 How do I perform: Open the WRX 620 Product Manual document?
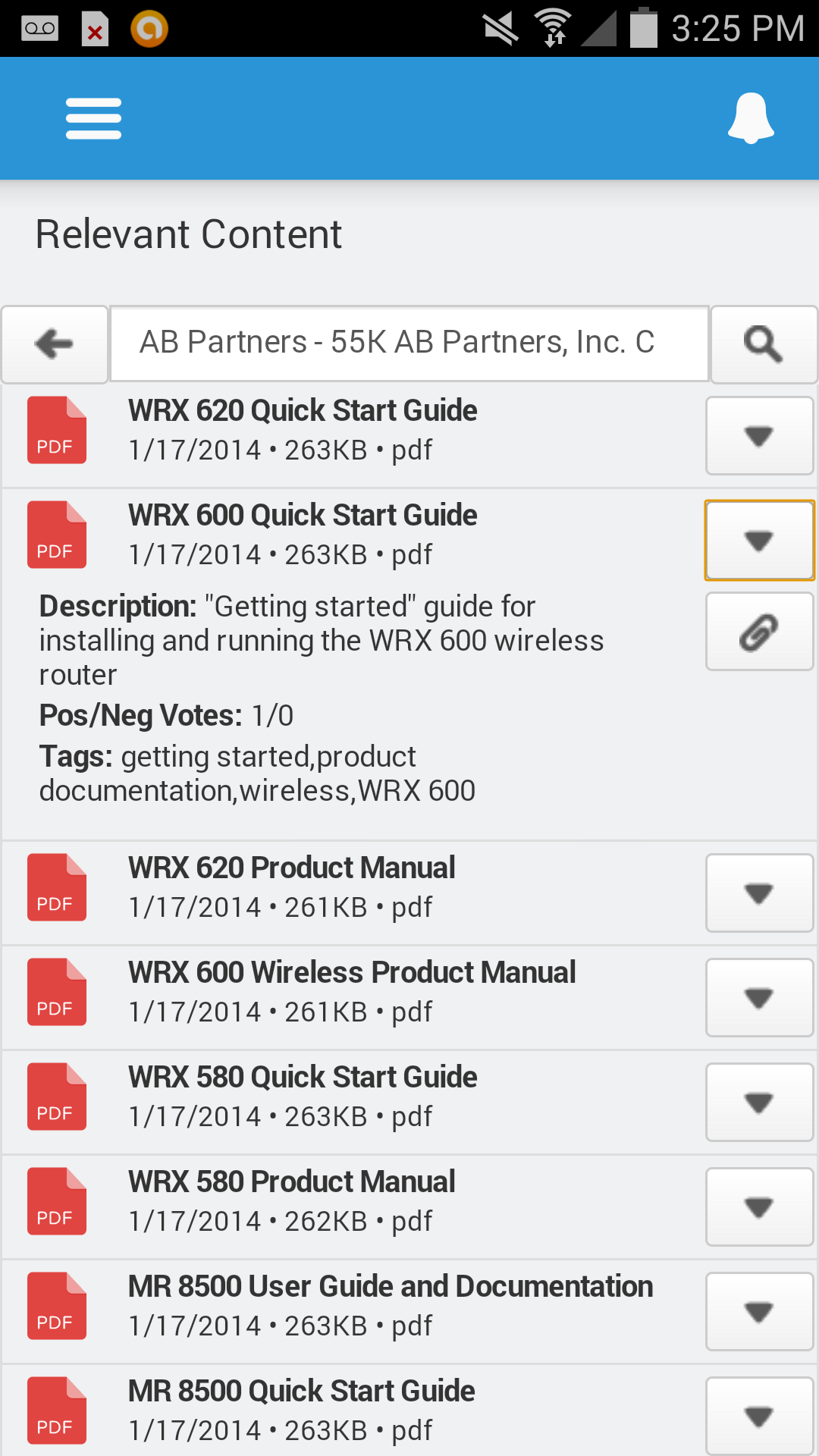(x=291, y=868)
